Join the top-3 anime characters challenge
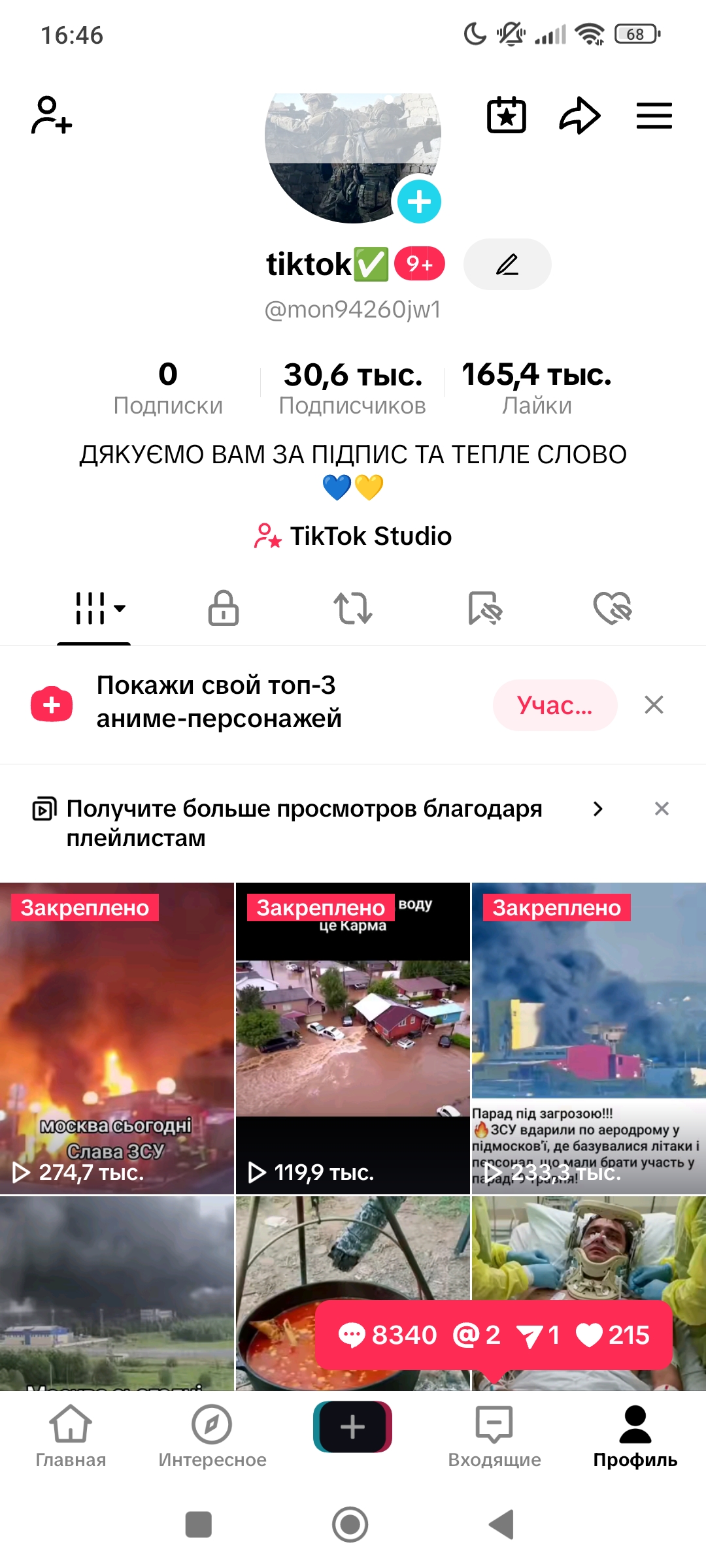This screenshot has width=706, height=1568. click(554, 706)
